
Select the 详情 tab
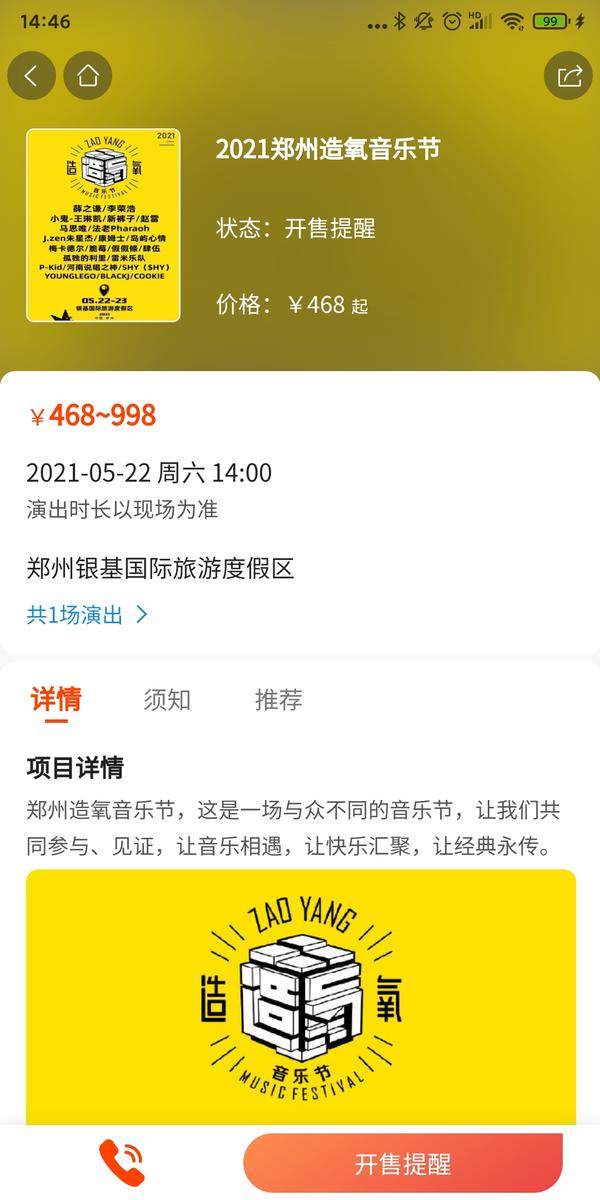56,699
